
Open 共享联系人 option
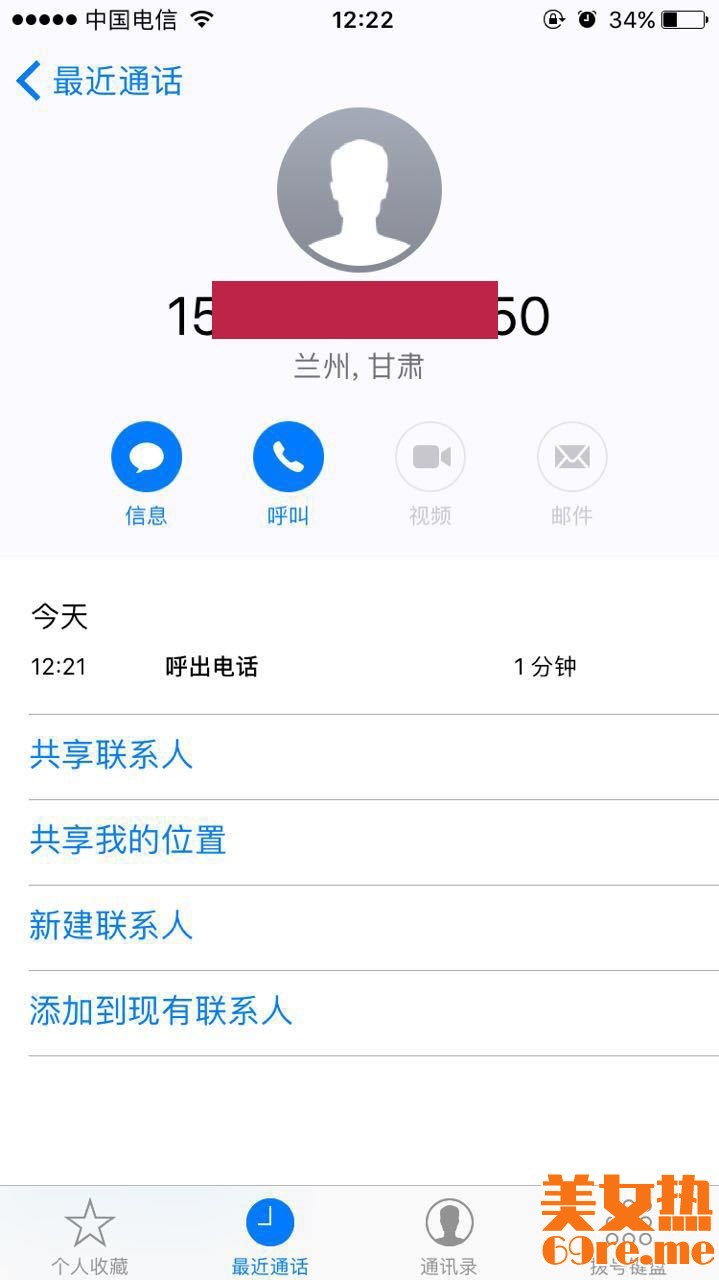111,755
